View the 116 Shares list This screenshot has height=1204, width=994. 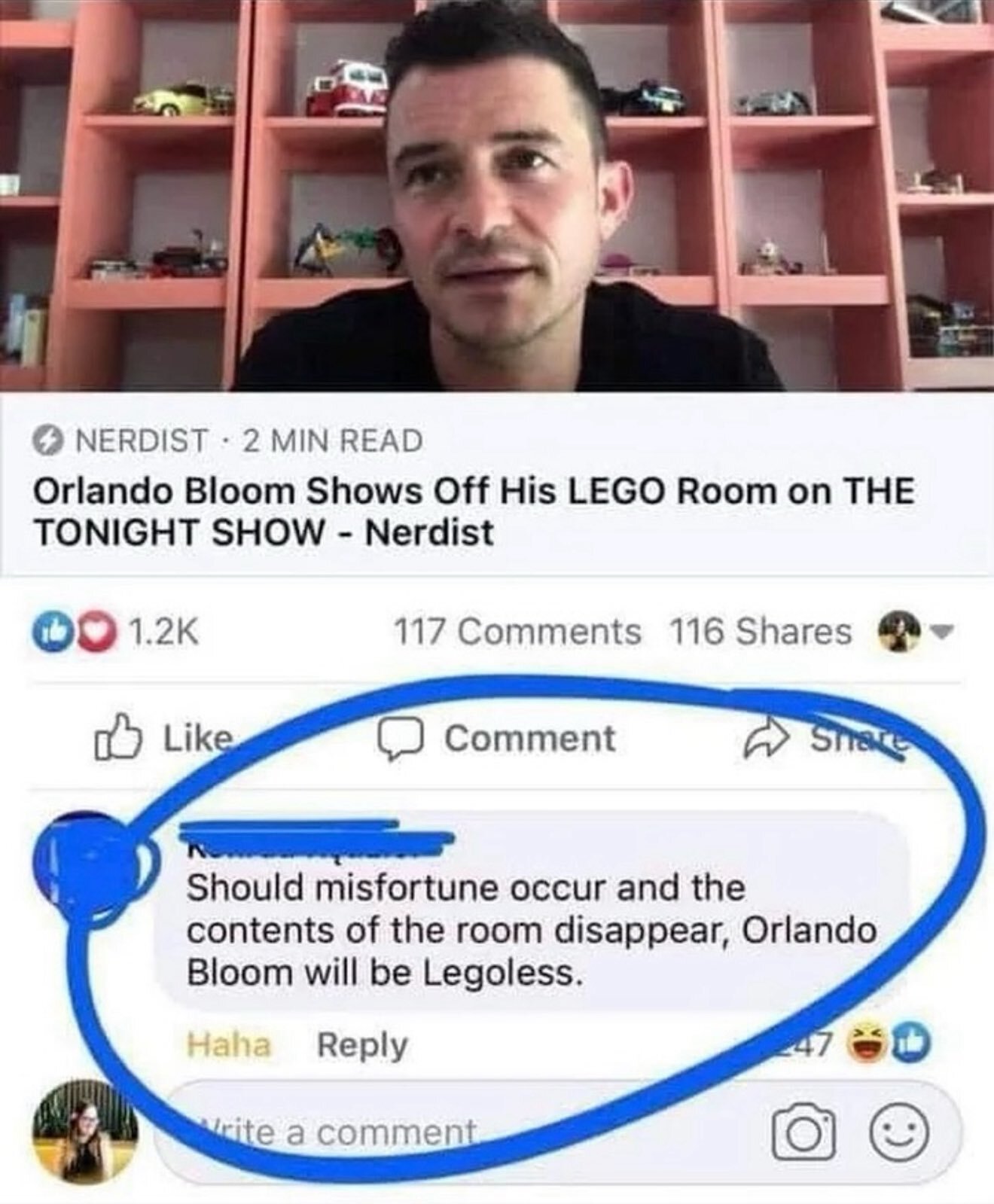(x=760, y=632)
